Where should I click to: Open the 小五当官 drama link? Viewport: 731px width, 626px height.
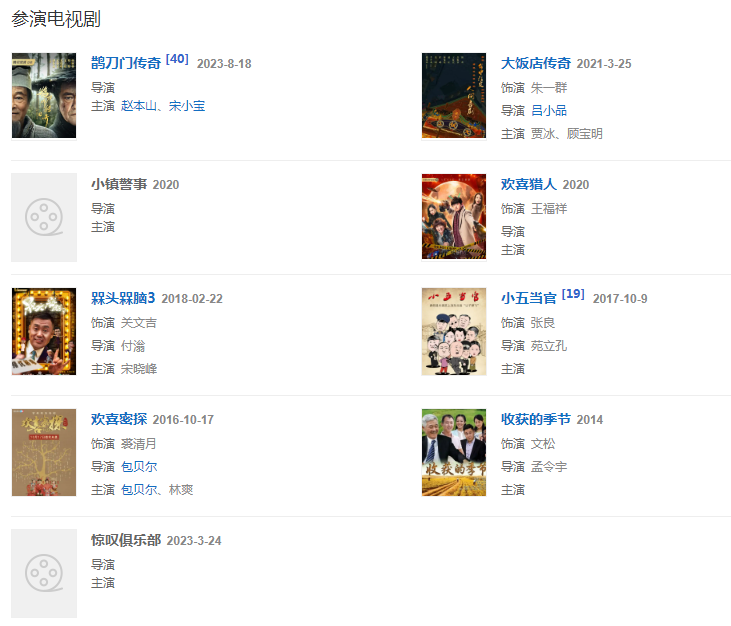529,298
